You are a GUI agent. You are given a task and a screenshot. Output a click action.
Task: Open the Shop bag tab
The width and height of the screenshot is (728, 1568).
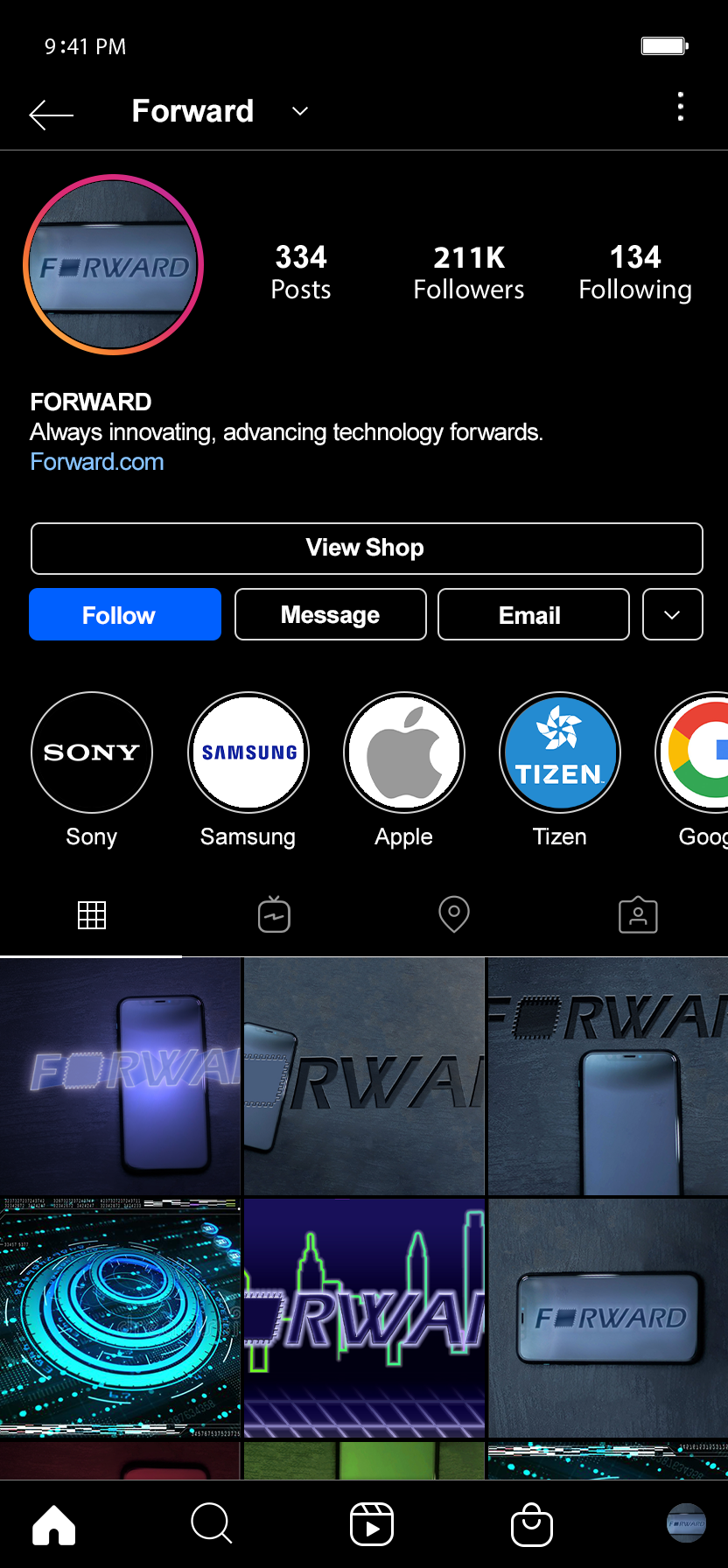(532, 1524)
